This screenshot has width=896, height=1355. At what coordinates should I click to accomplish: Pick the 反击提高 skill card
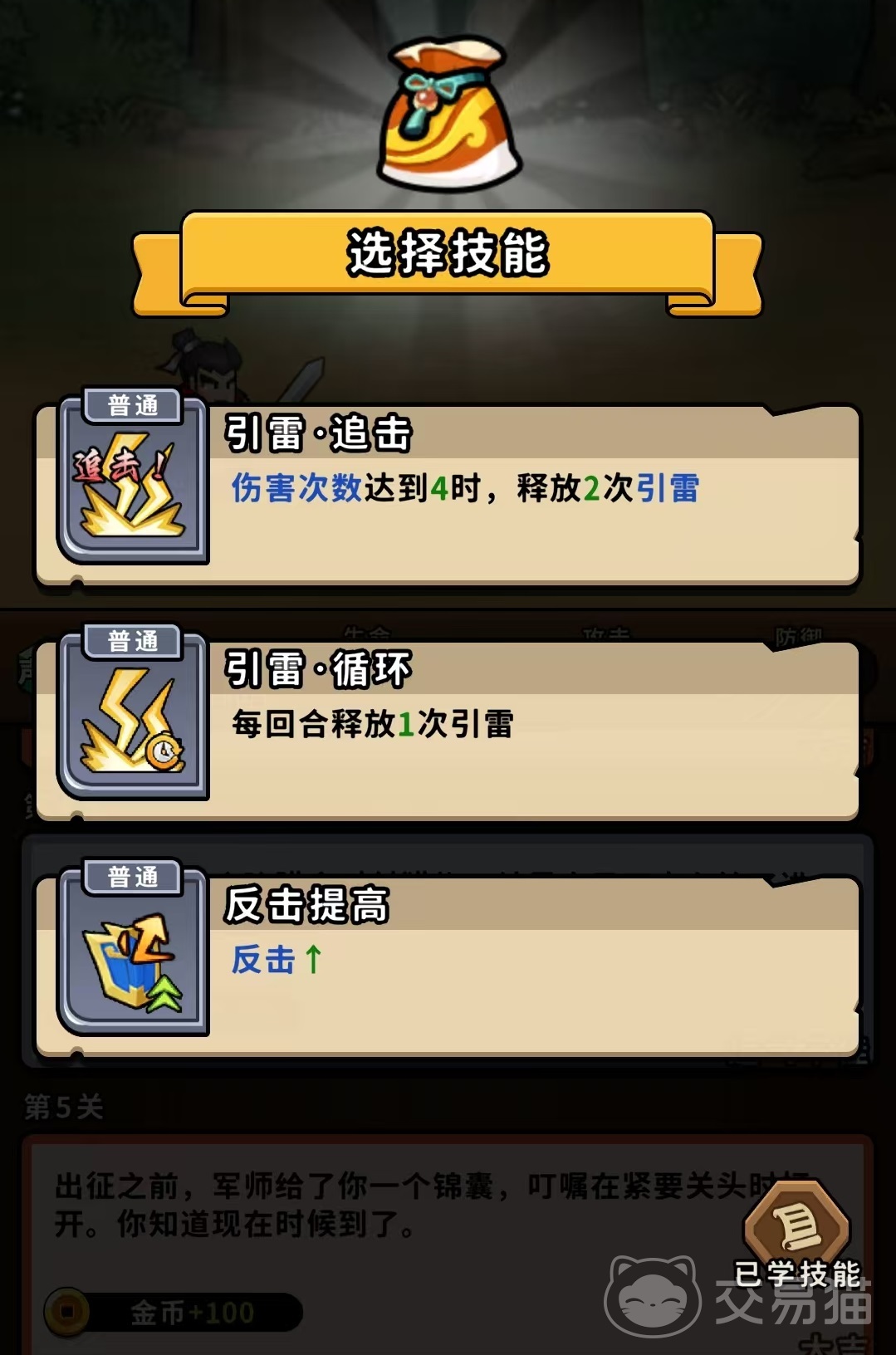[448, 965]
